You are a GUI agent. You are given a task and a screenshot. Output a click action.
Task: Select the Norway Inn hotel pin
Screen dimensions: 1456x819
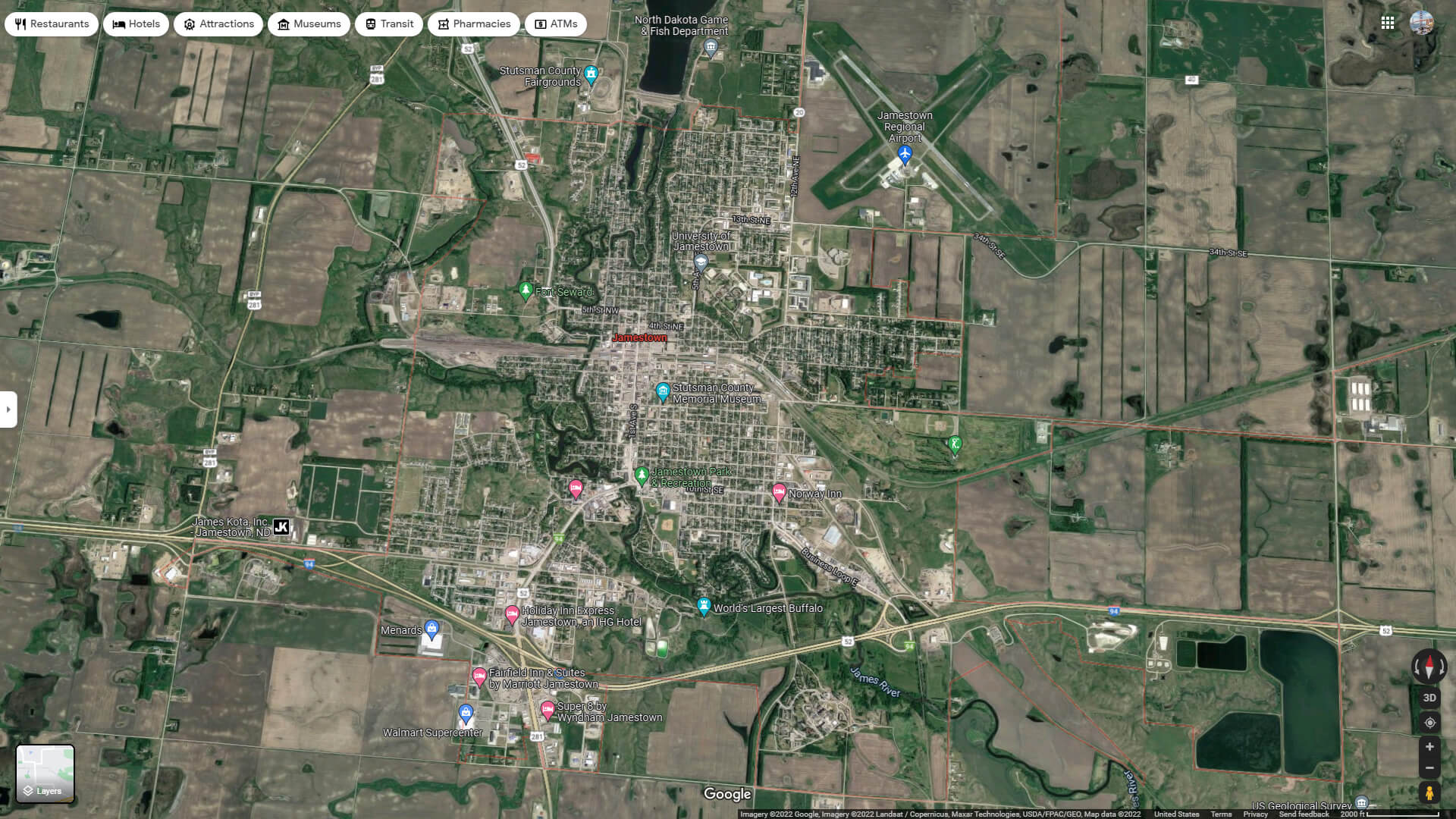coord(779,493)
